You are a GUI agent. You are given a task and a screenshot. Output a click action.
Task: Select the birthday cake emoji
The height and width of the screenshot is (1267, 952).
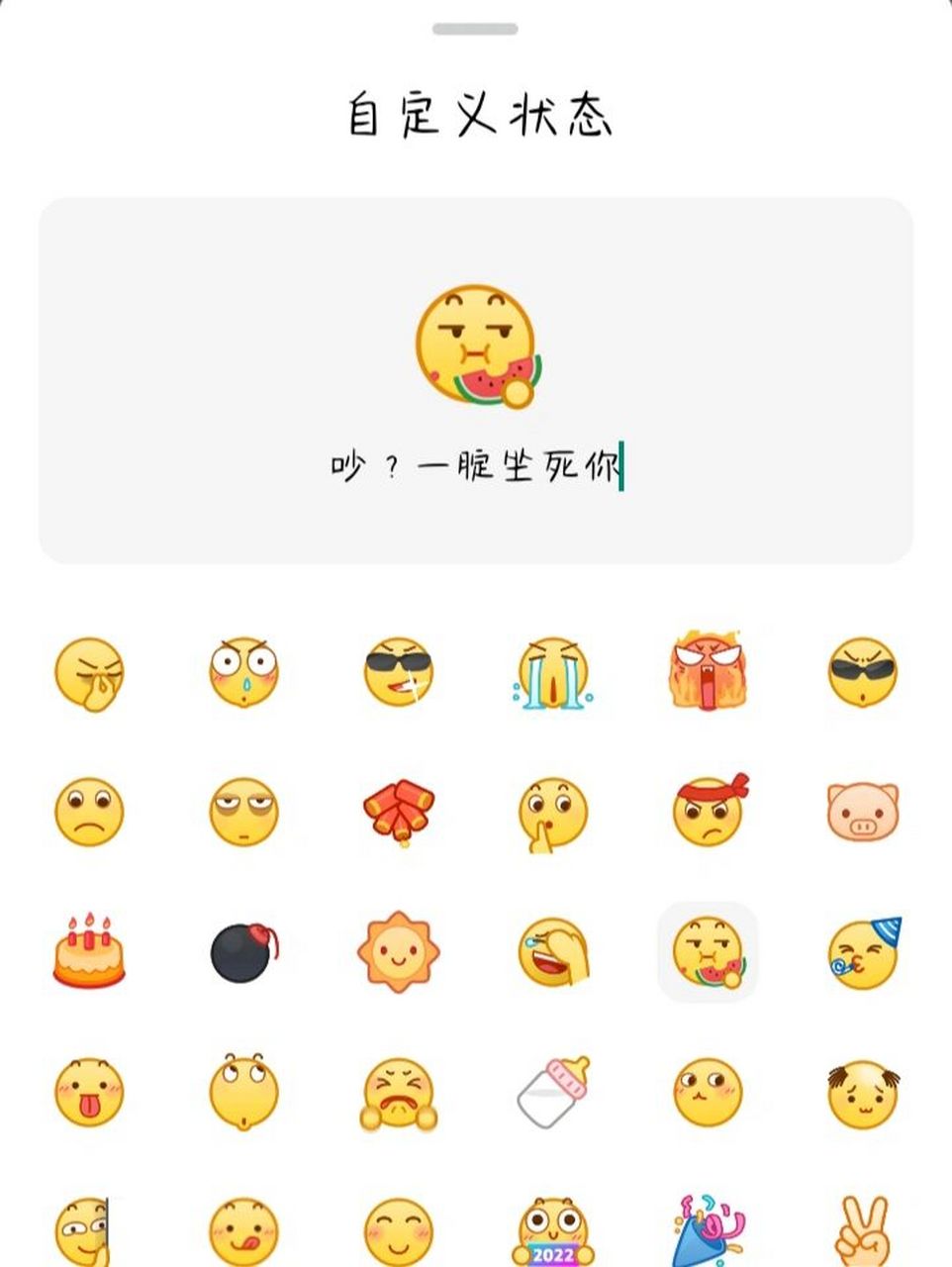pos(90,952)
